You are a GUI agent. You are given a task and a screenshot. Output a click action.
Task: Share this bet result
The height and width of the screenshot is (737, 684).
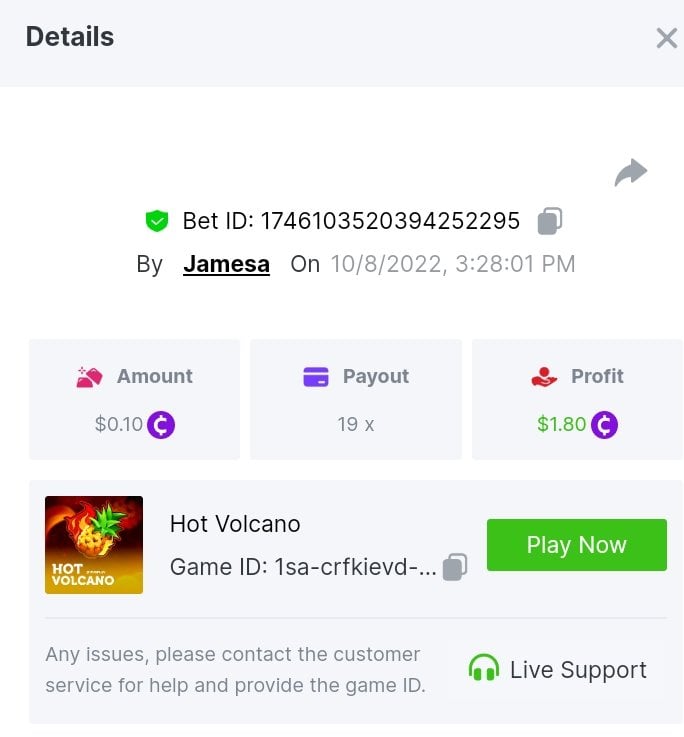[631, 173]
